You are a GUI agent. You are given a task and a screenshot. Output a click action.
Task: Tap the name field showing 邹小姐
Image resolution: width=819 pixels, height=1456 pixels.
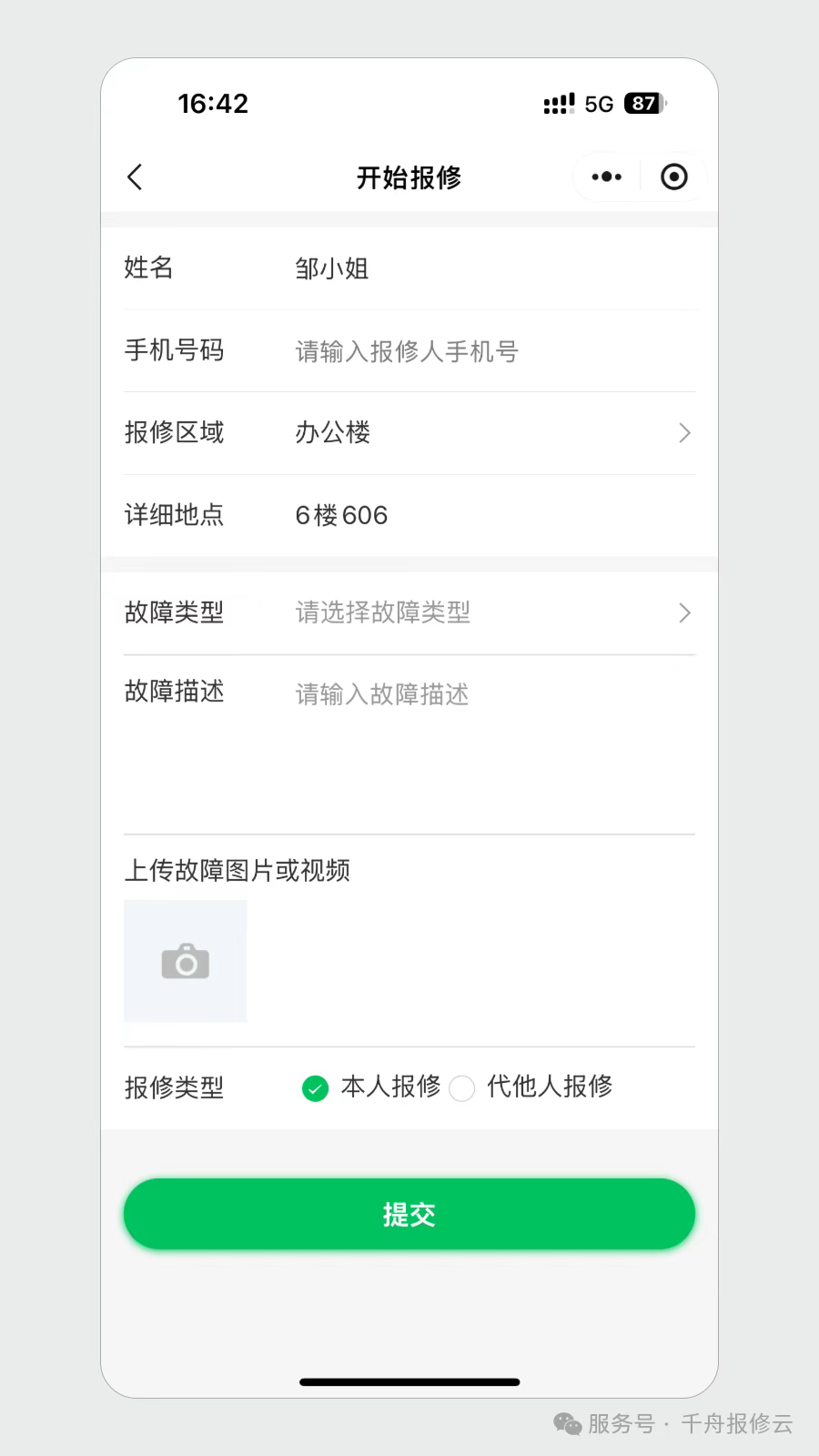[409, 268]
